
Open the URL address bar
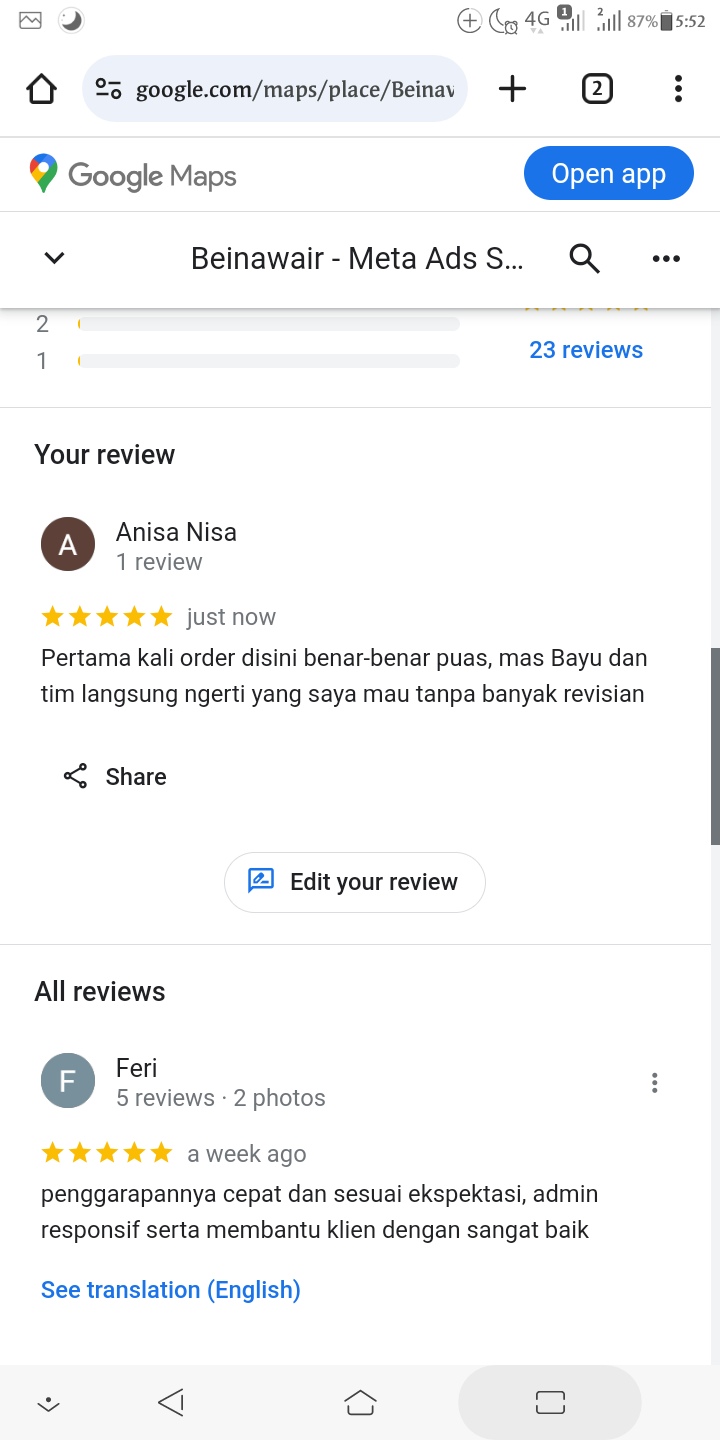(275, 89)
